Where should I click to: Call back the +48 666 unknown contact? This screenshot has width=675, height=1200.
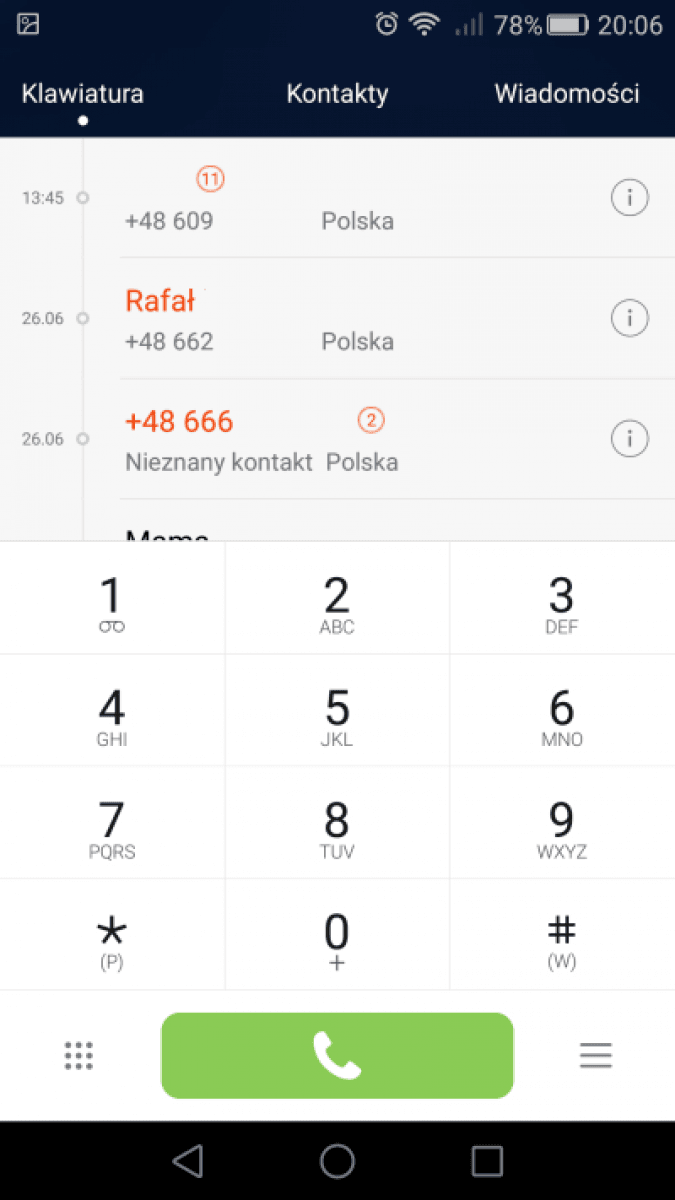[300, 439]
